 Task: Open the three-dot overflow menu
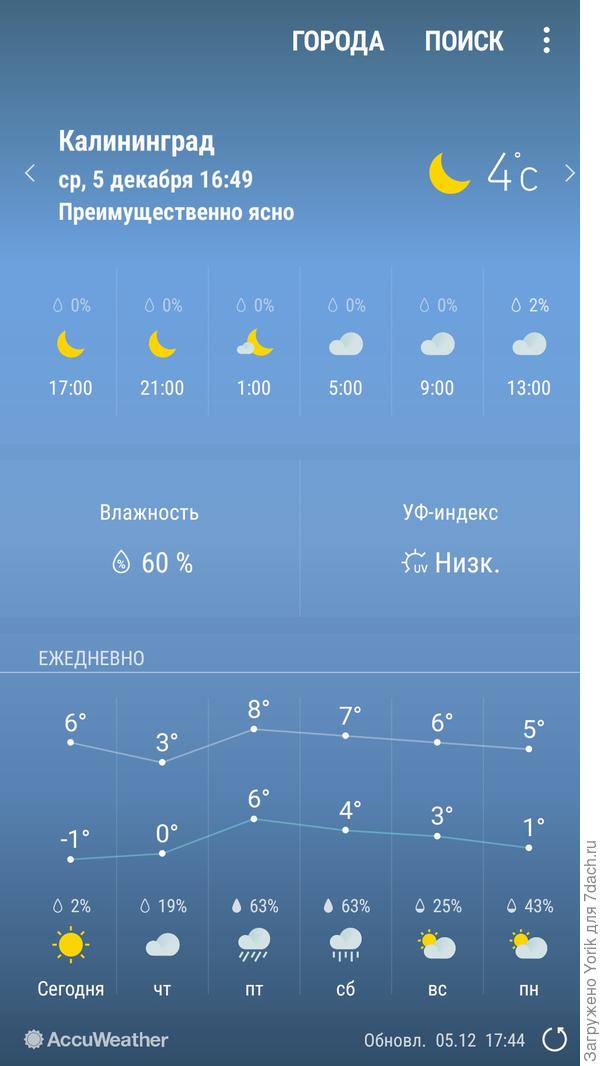pyautogui.click(x=546, y=41)
